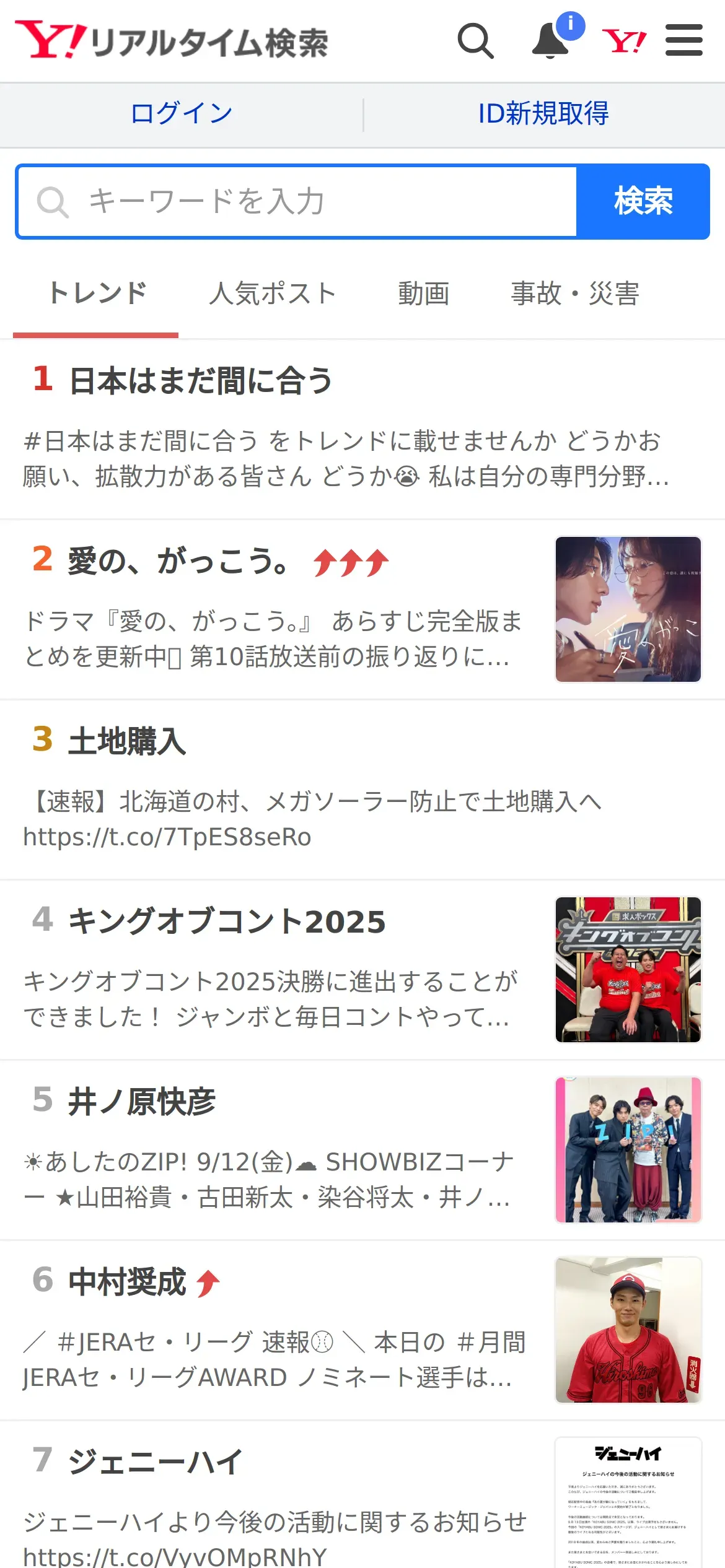The image size is (725, 1568).
Task: Tap the search magnifier icon in header
Action: pos(475,41)
